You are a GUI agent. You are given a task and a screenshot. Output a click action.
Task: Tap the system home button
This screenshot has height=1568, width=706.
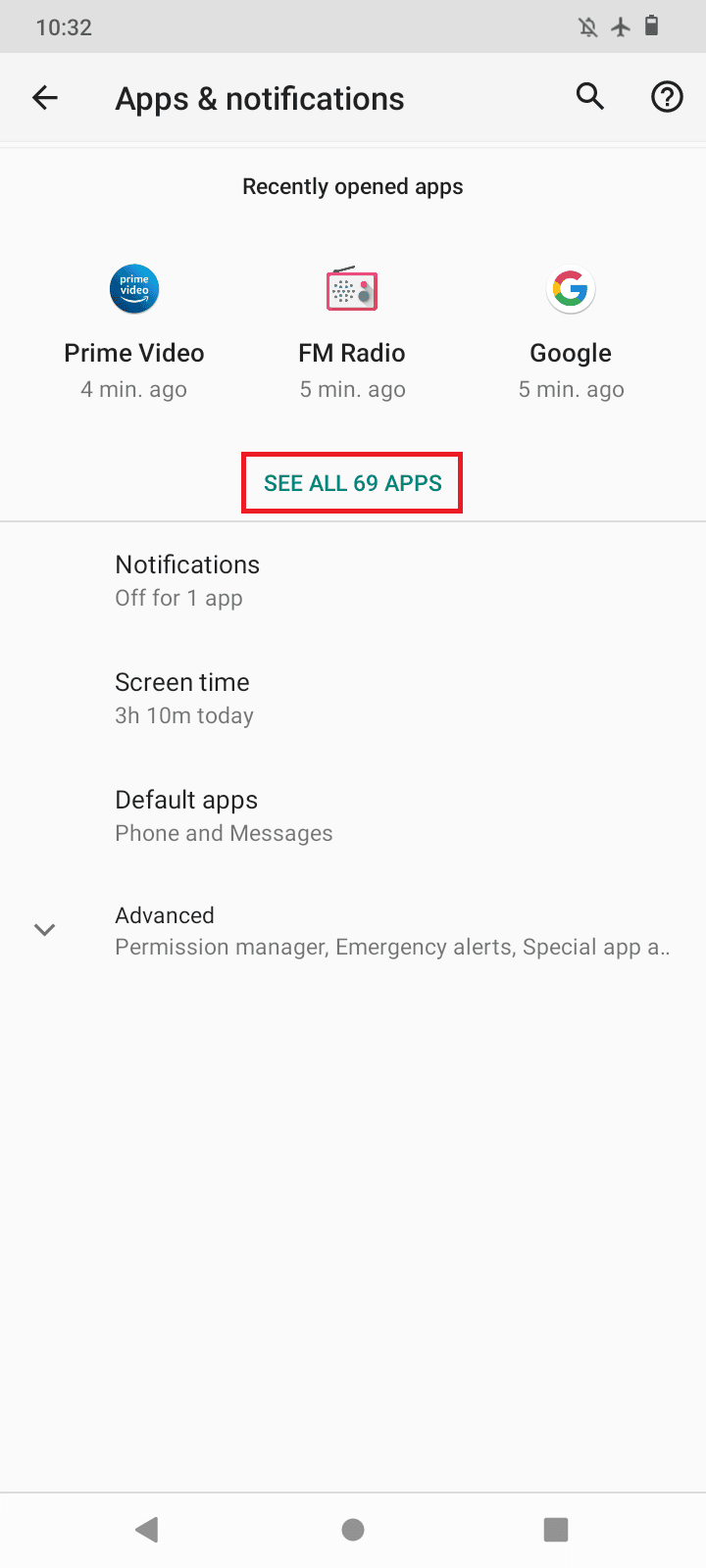(x=353, y=1529)
